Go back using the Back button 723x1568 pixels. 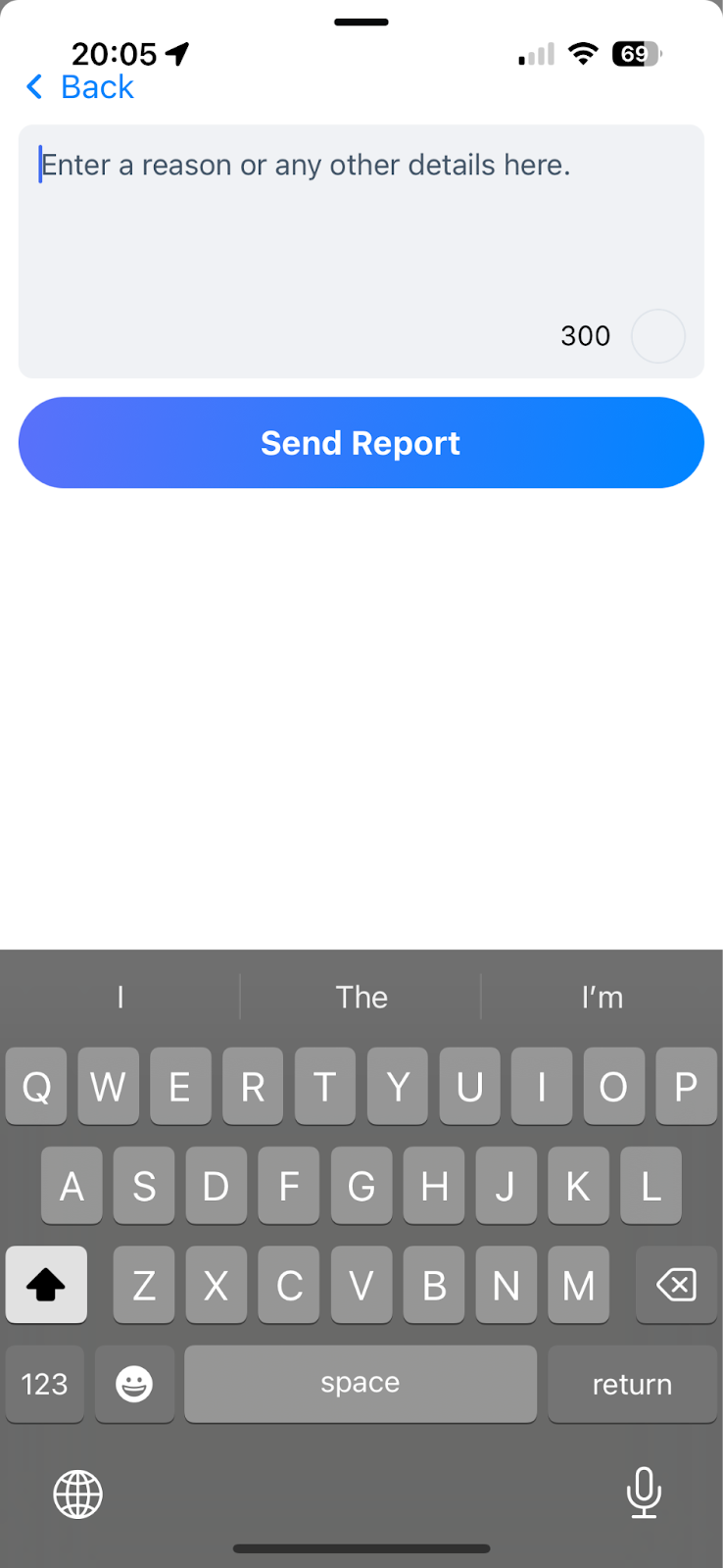coord(79,87)
